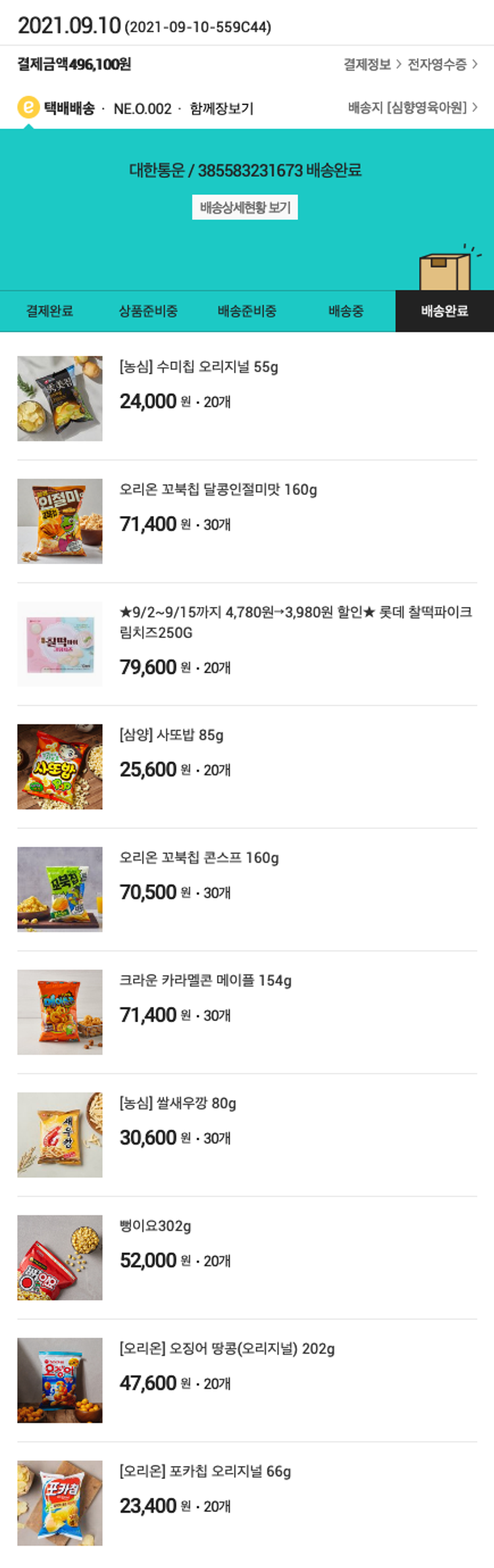The image size is (494, 1568).
Task: Open the 농심 수미칩 오리지널 55g item
Action: coord(198,367)
